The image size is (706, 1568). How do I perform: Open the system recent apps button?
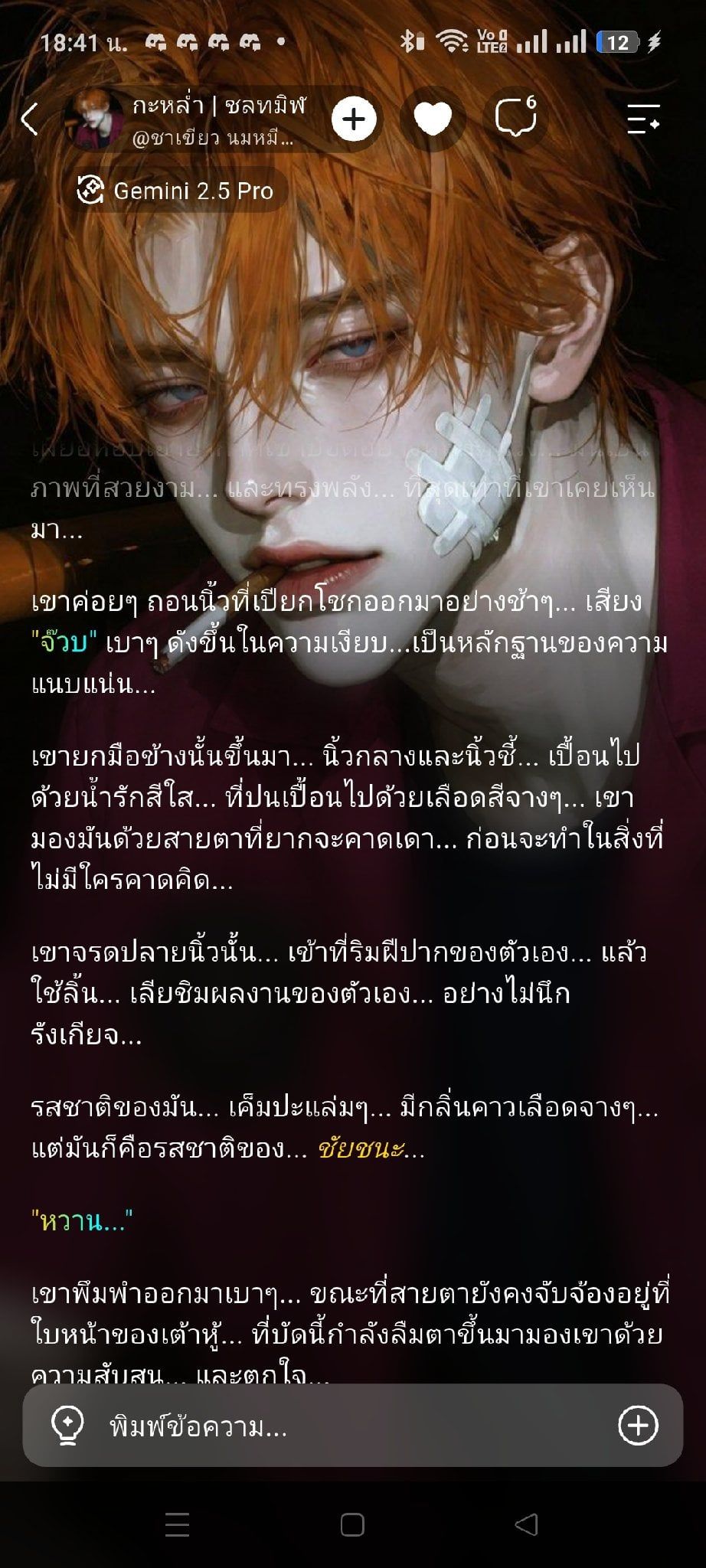pyautogui.click(x=178, y=1525)
